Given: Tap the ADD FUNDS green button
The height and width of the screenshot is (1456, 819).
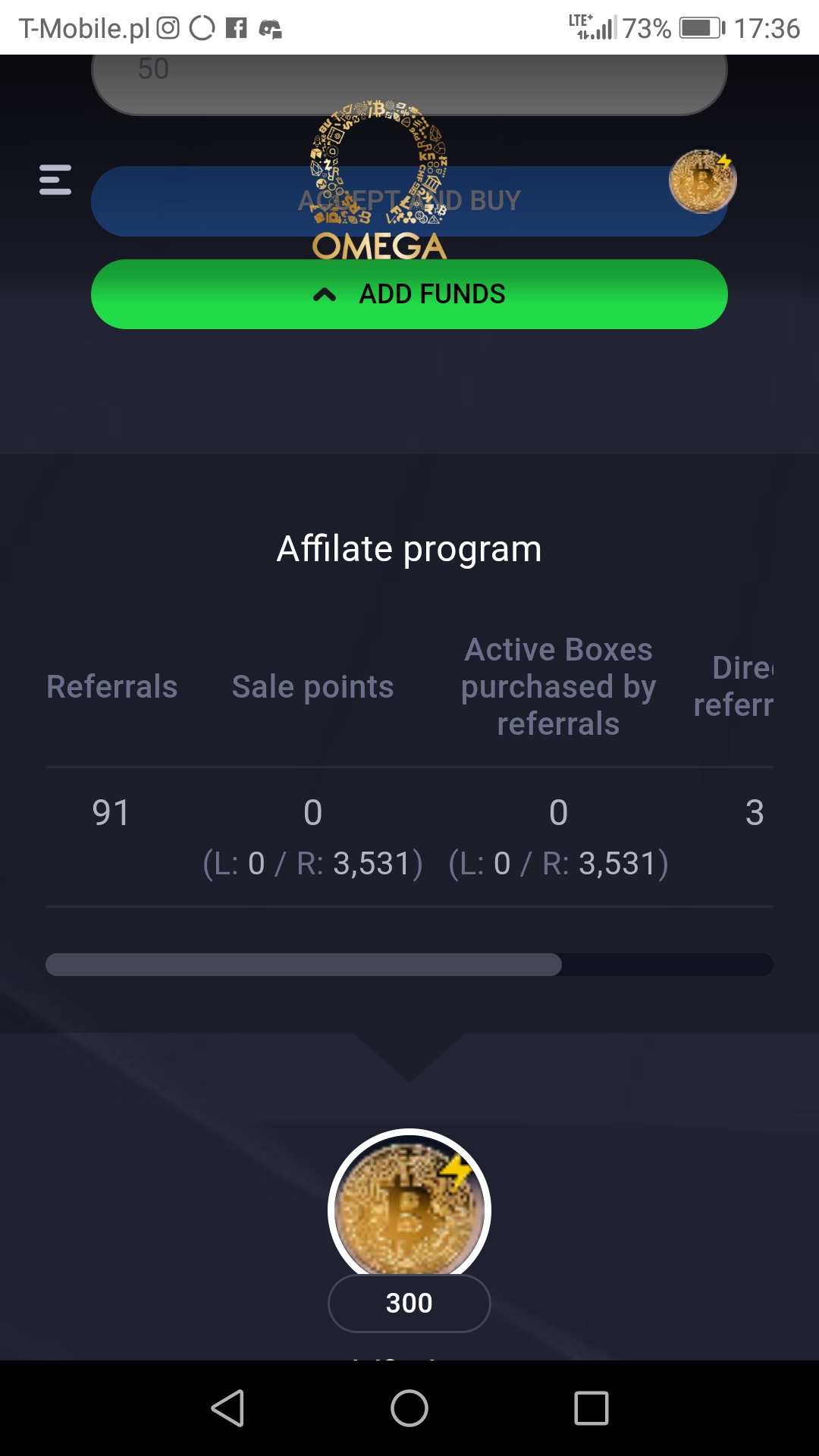Looking at the screenshot, I should [x=409, y=294].
